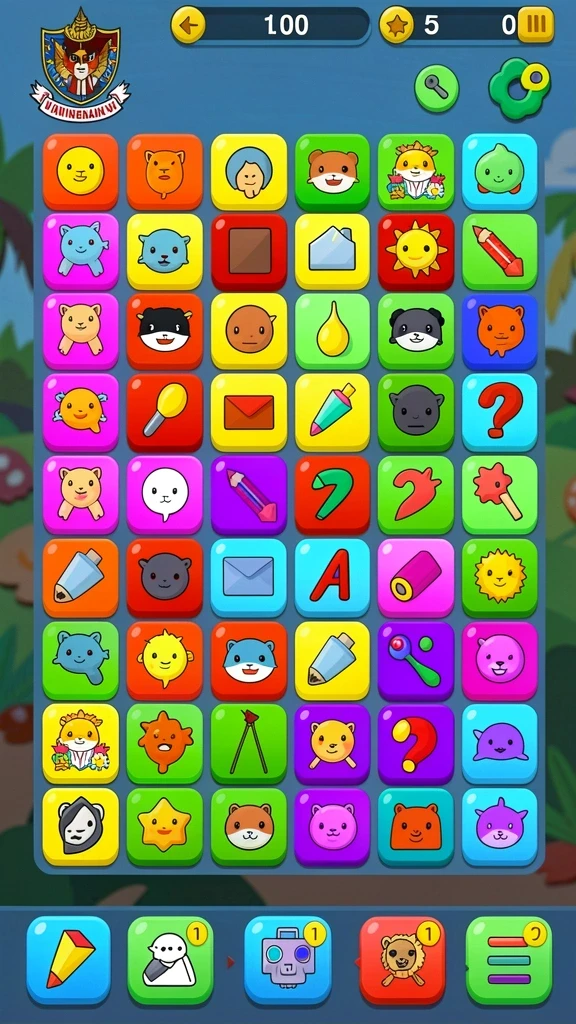Pause the game with the yellow pause button
Image resolution: width=576 pixels, height=1024 pixels.
[x=536, y=25]
